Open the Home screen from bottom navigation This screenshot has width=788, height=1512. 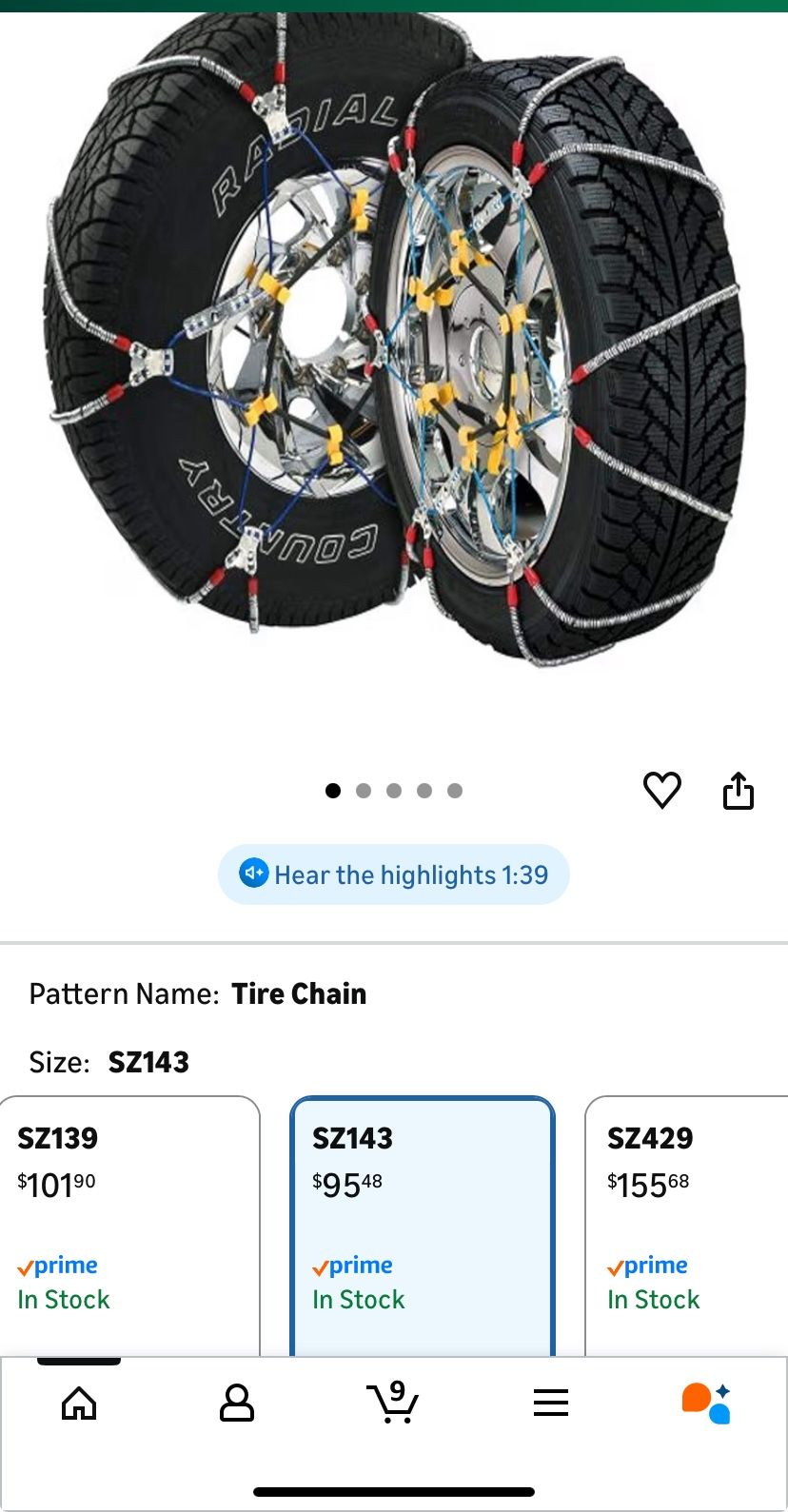click(x=79, y=1402)
